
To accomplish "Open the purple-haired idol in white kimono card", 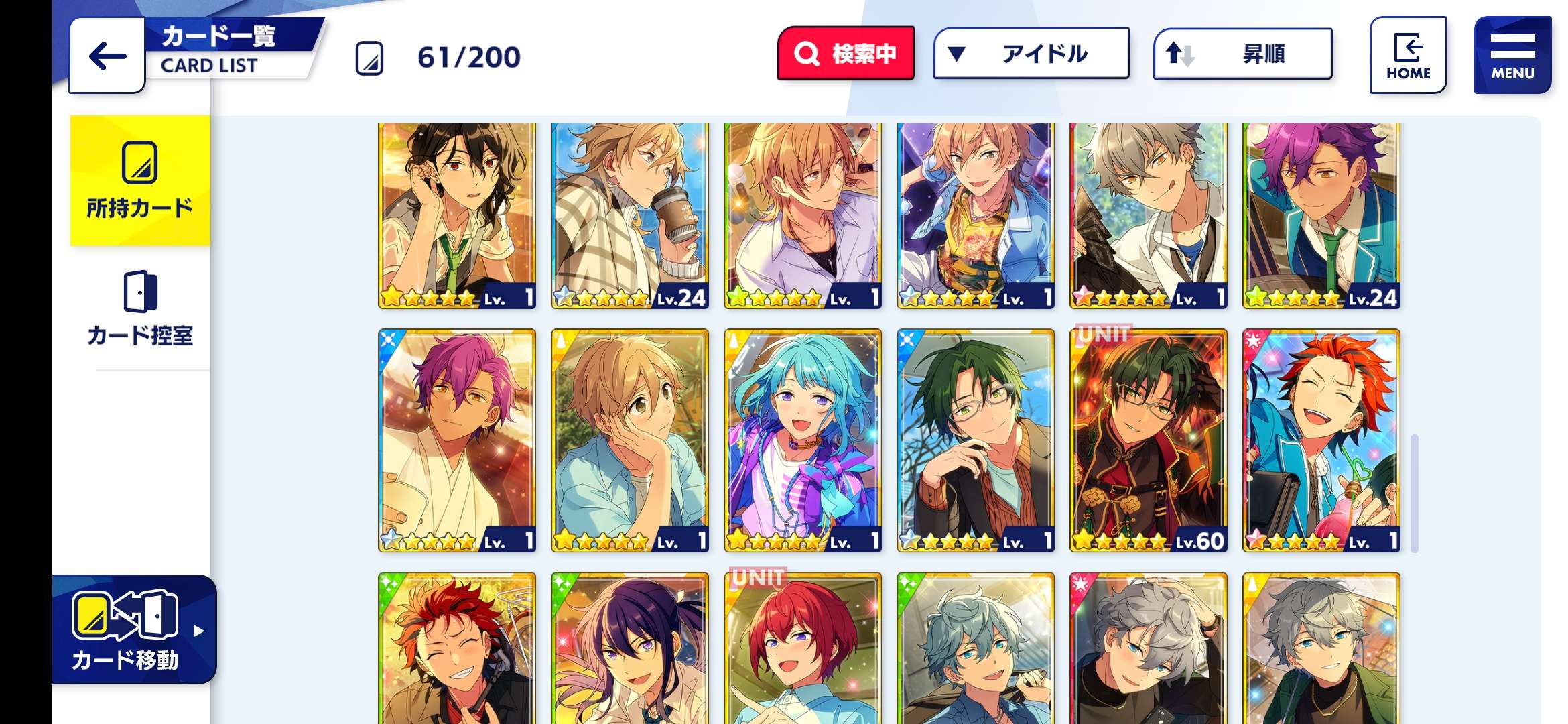I will coord(456,440).
